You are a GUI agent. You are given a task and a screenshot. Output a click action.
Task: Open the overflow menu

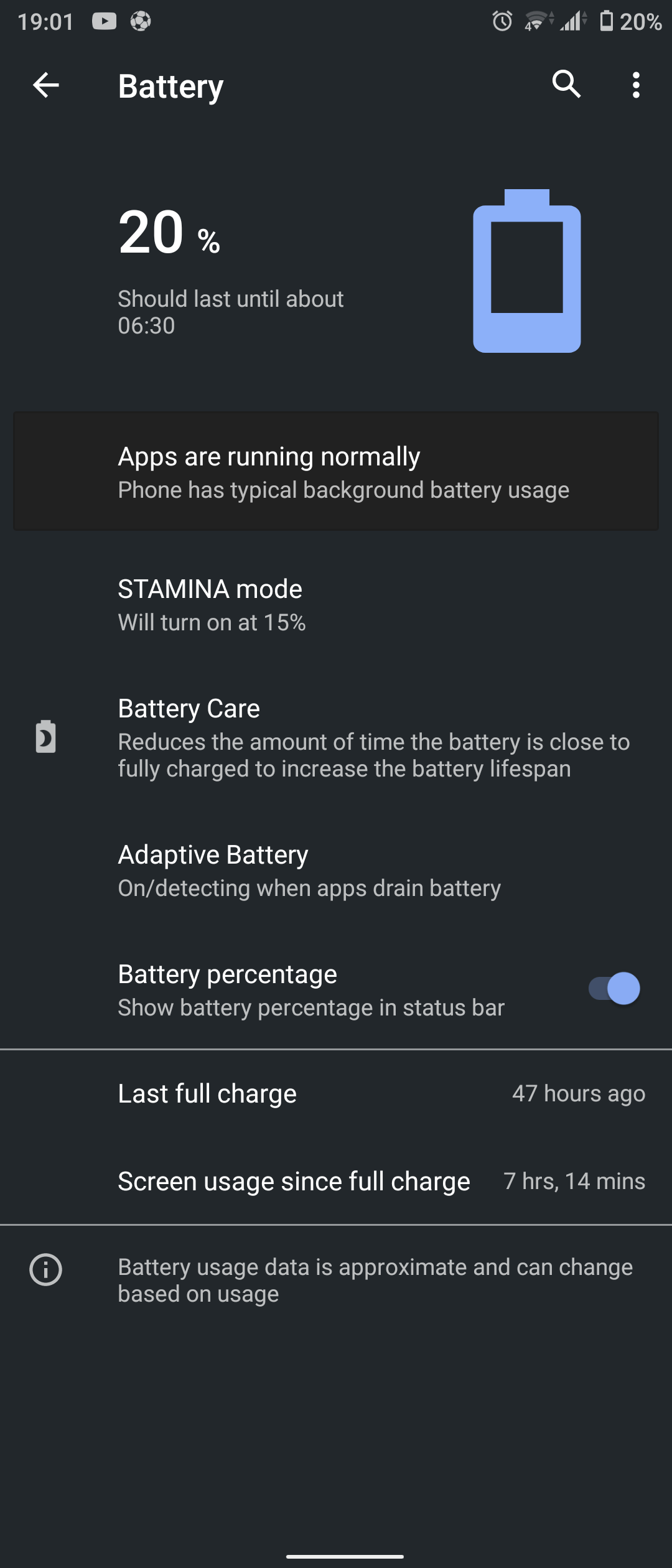[x=635, y=85]
